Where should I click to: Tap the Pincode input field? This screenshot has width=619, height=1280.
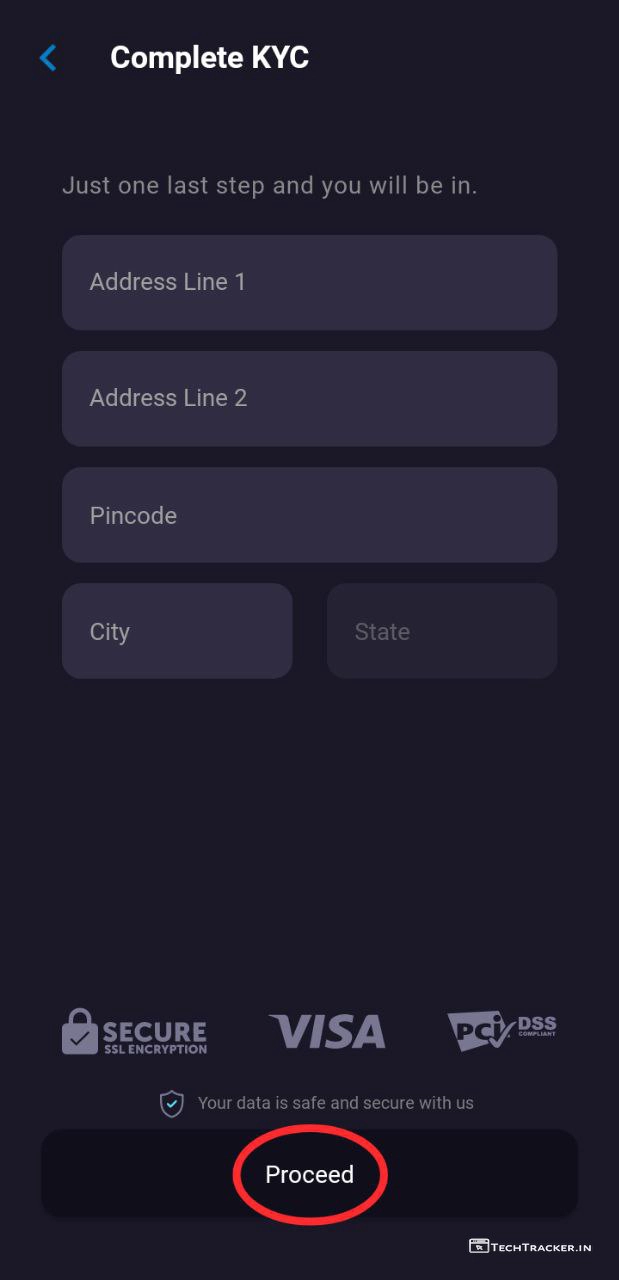[309, 515]
